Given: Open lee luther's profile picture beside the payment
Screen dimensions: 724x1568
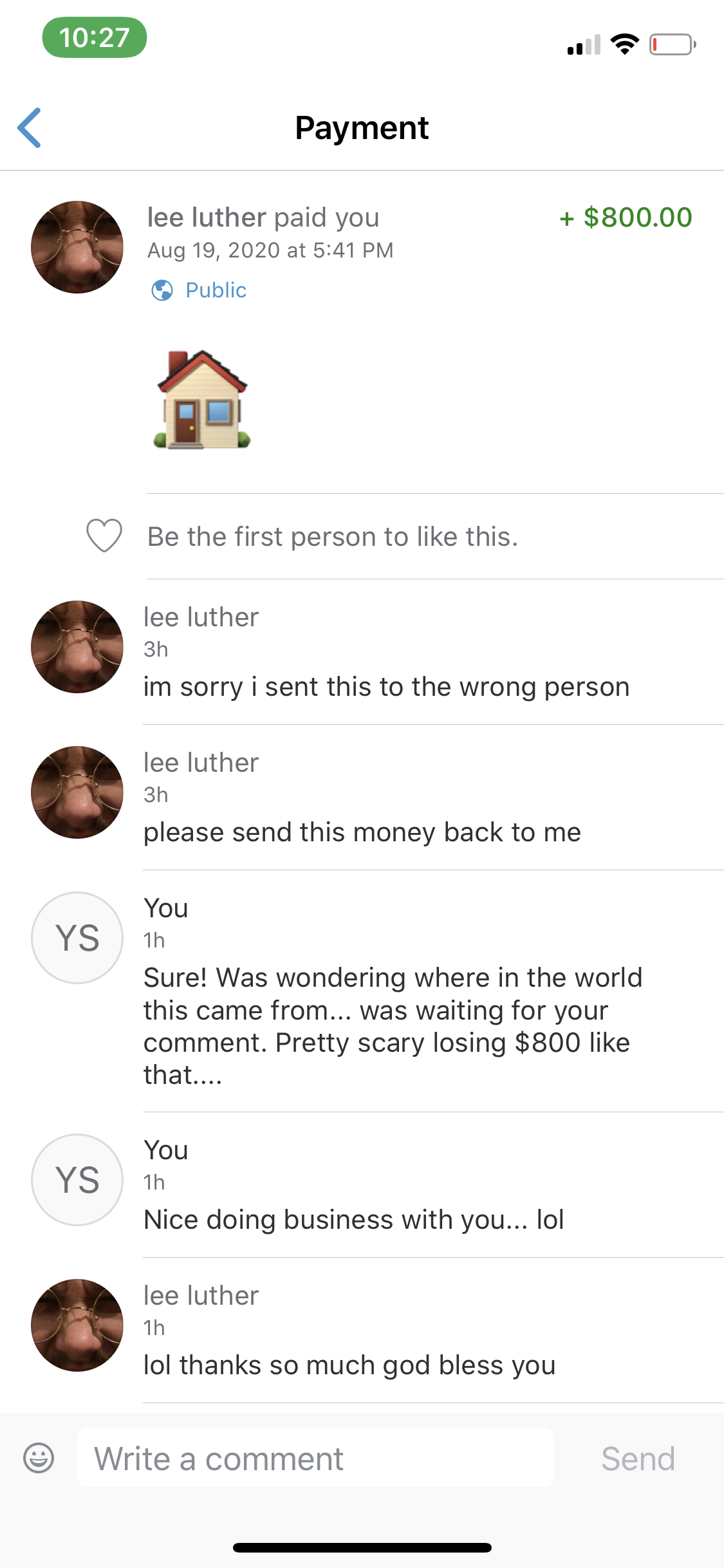Looking at the screenshot, I should (77, 247).
